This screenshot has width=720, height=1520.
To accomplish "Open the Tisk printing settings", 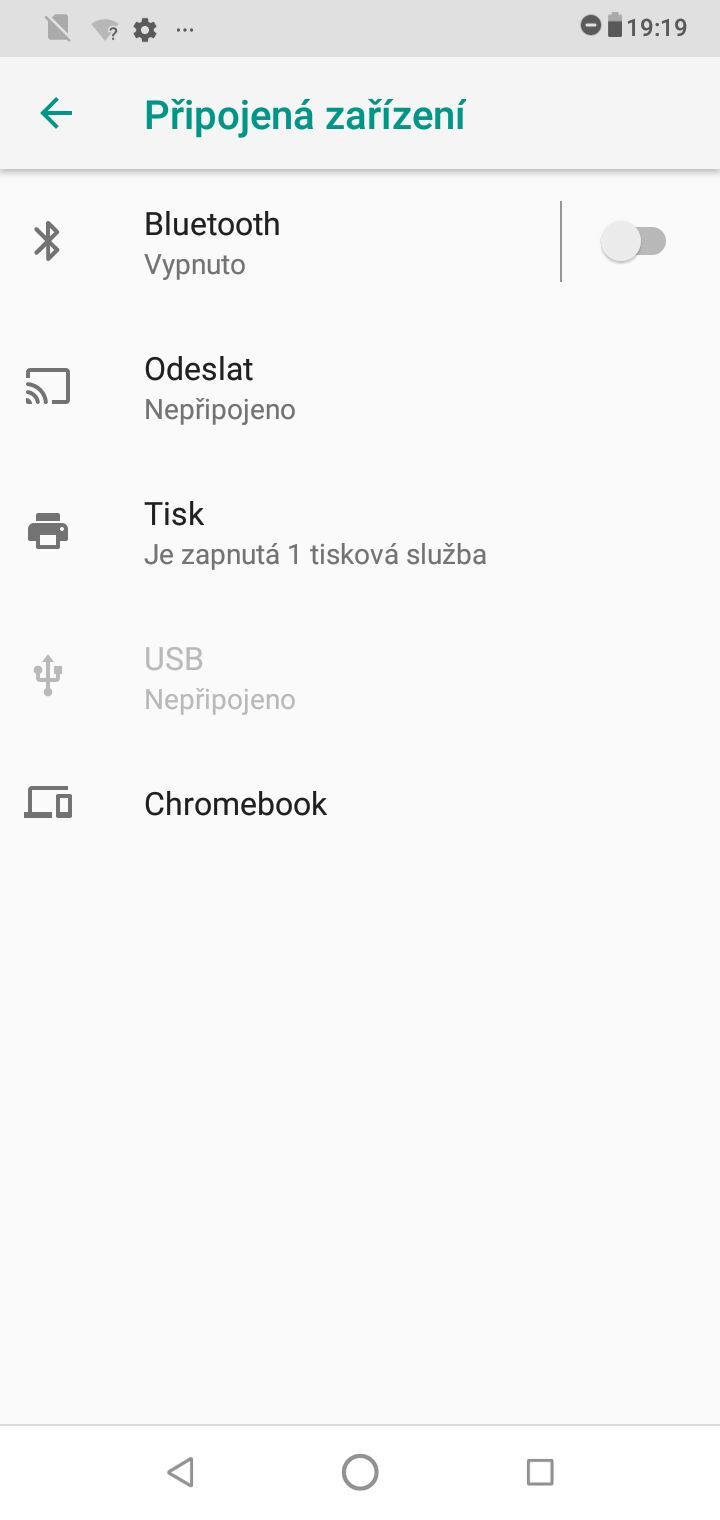I will (x=300, y=532).
